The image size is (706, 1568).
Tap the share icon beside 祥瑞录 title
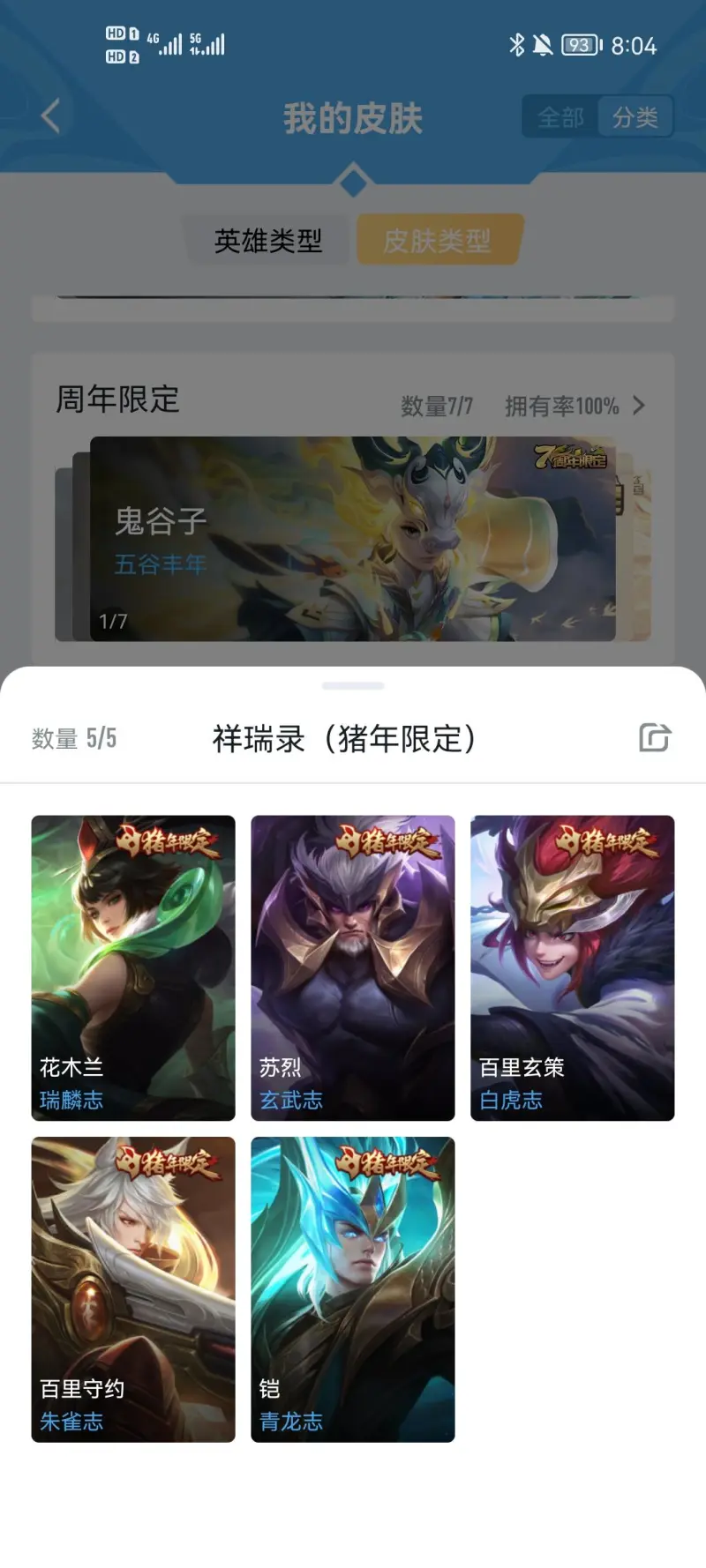[x=655, y=737]
